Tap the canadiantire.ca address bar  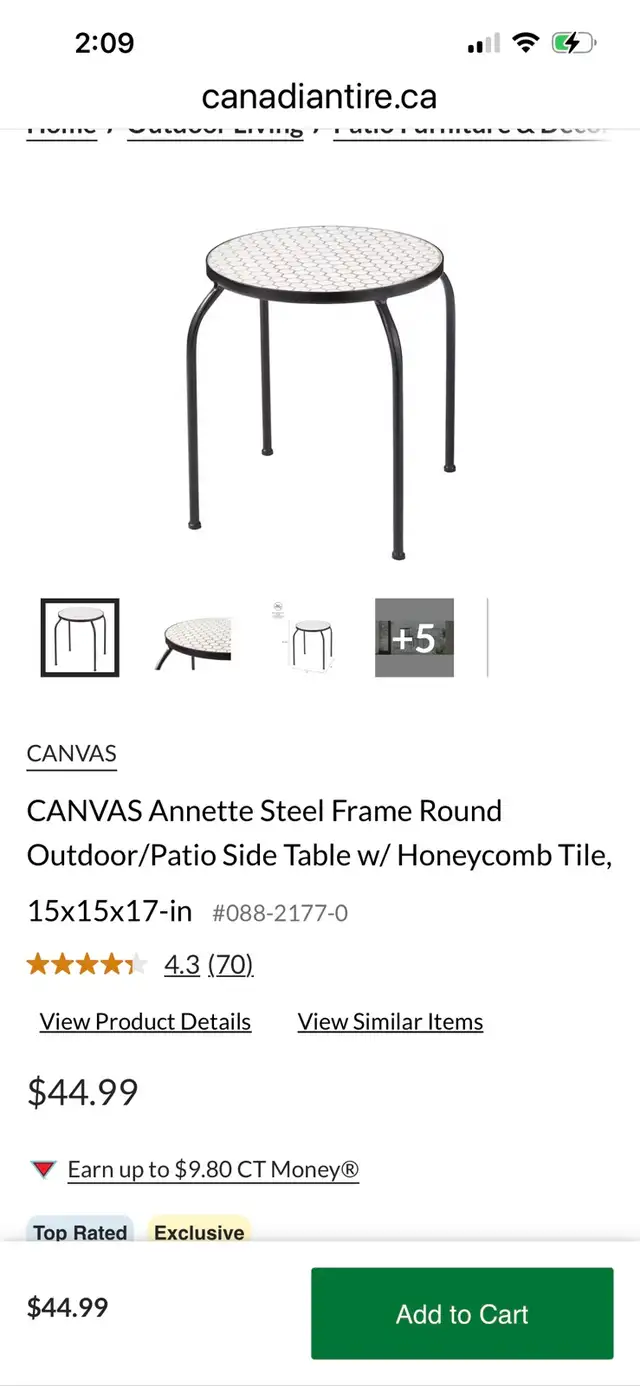tap(319, 96)
